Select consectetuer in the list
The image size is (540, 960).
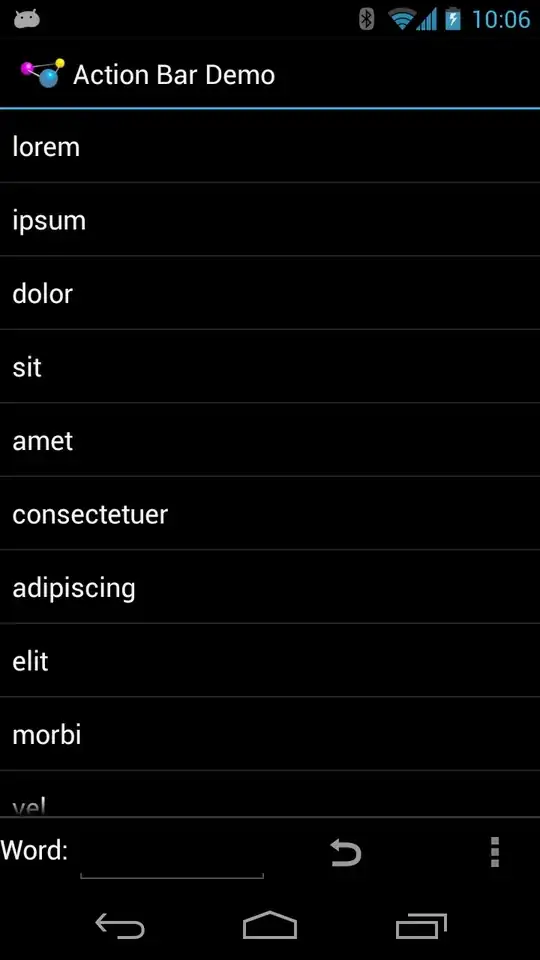270,514
